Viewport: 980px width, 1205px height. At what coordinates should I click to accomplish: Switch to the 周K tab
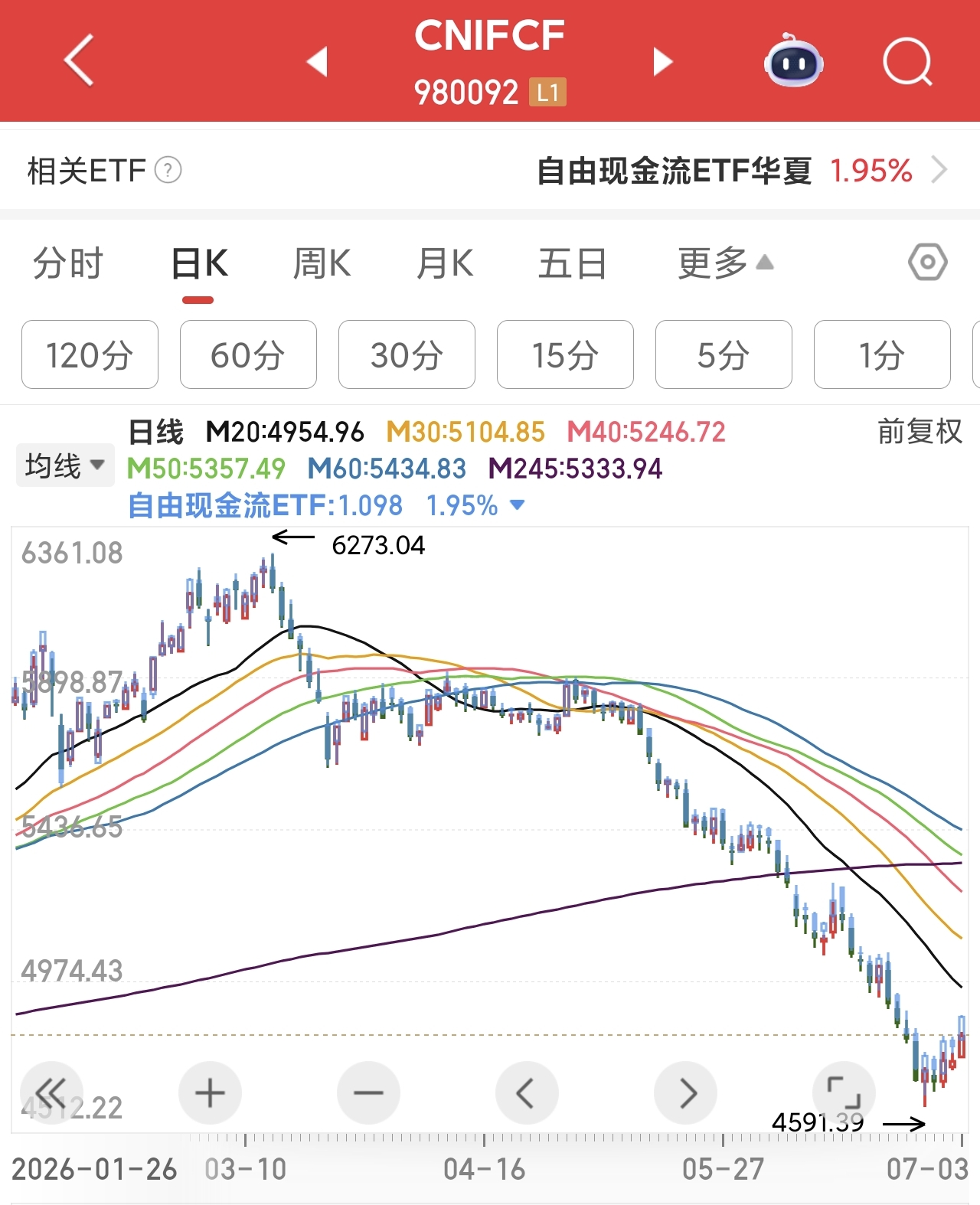point(322,264)
